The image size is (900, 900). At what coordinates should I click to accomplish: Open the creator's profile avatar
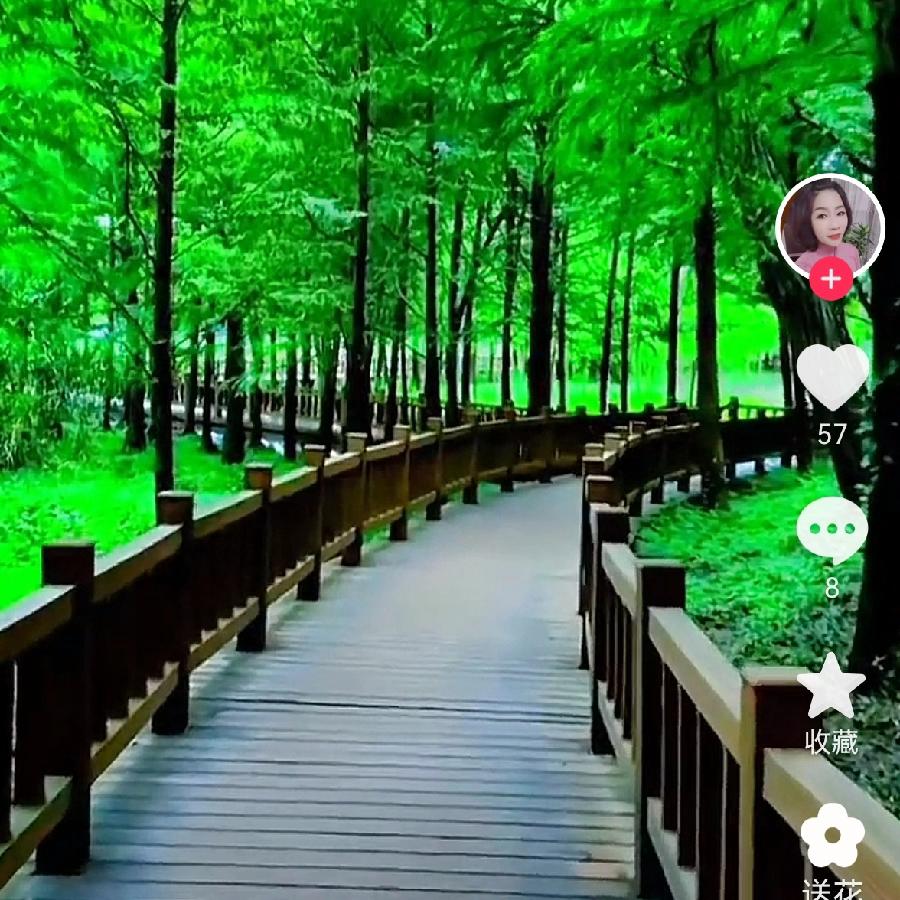click(829, 225)
